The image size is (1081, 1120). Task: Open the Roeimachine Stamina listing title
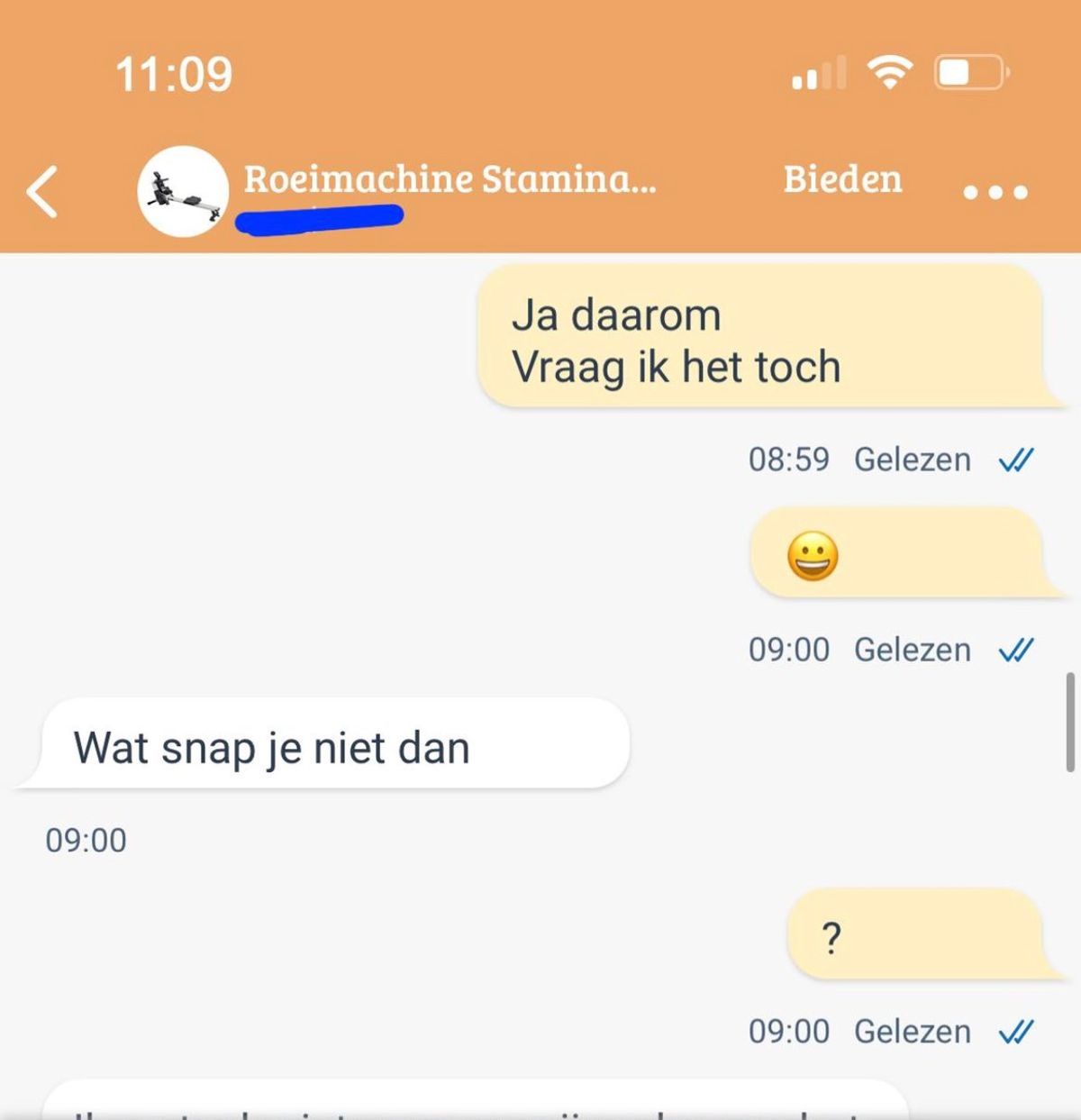pos(450,179)
